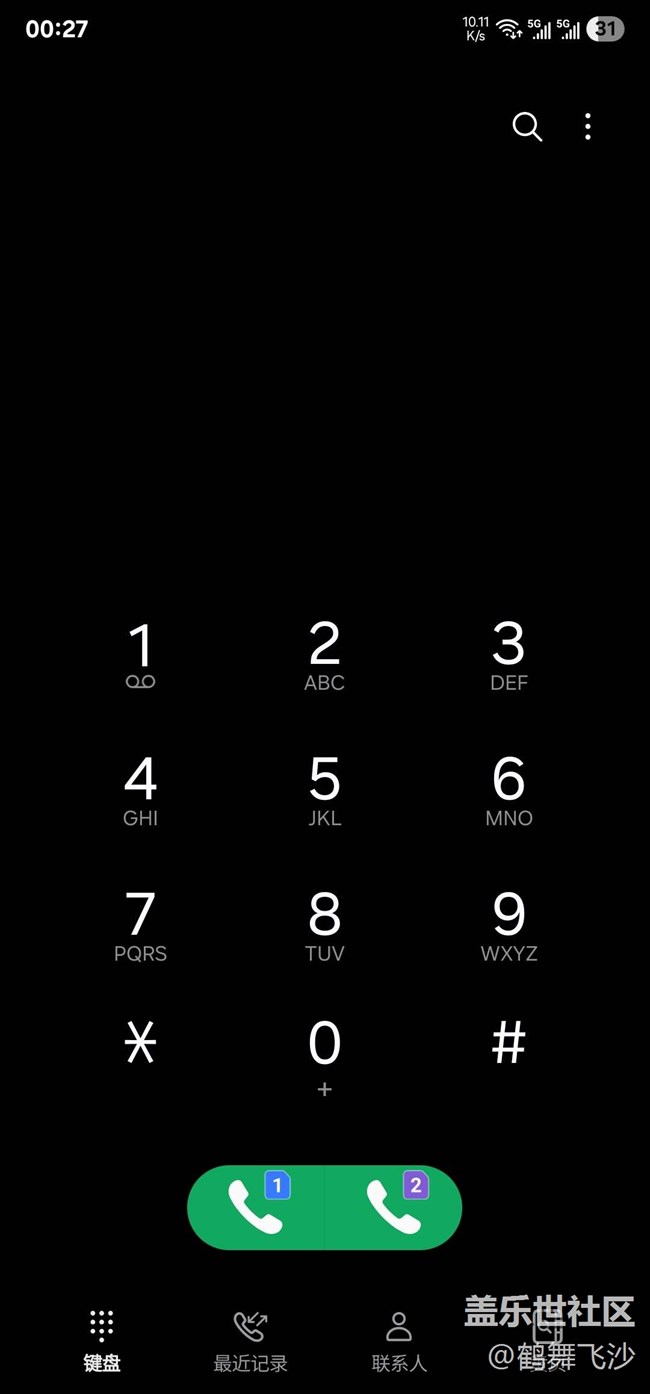Open the search magnifier icon
The width and height of the screenshot is (650, 1394).
tap(527, 127)
